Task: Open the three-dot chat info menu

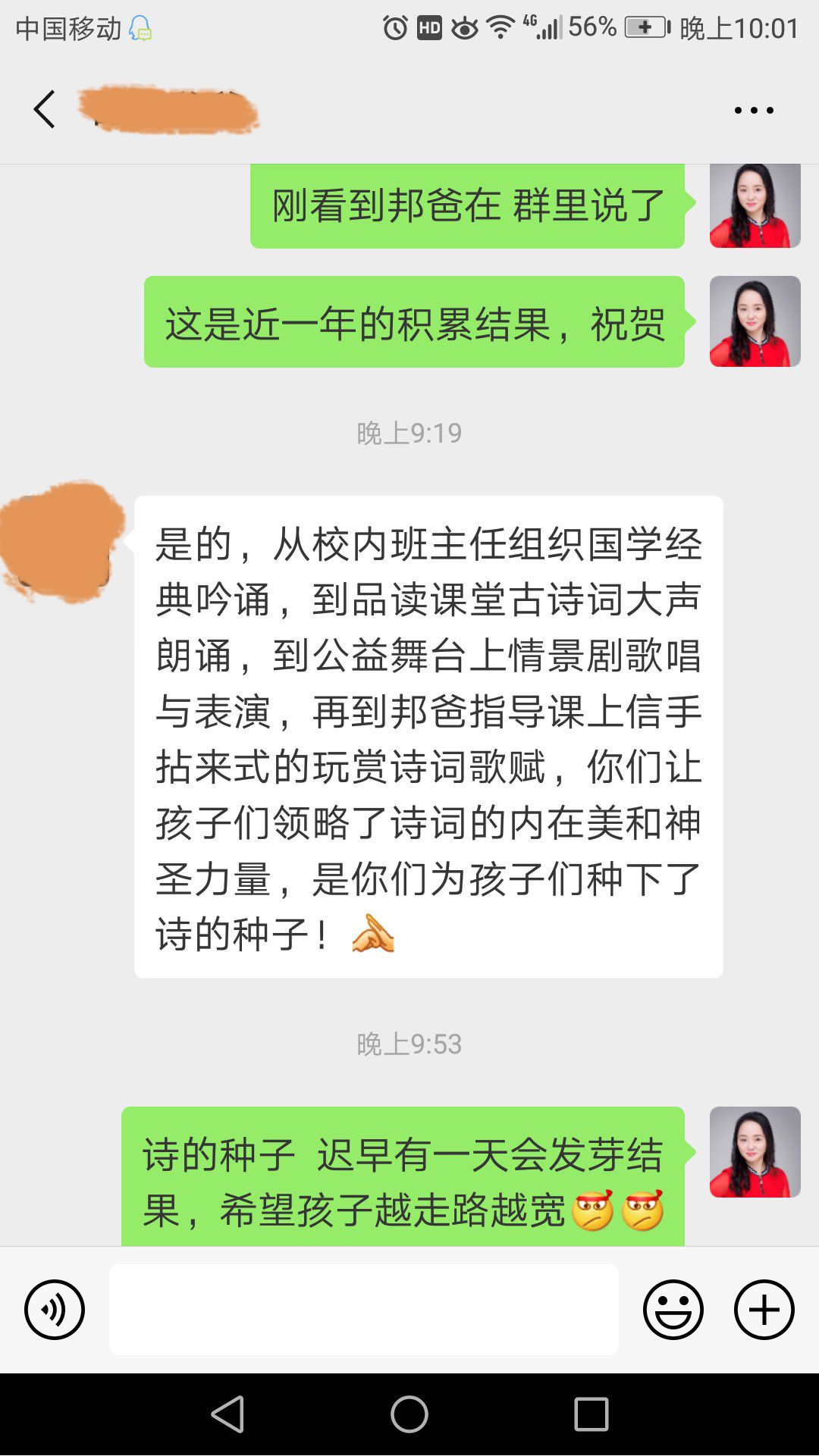Action: (754, 111)
